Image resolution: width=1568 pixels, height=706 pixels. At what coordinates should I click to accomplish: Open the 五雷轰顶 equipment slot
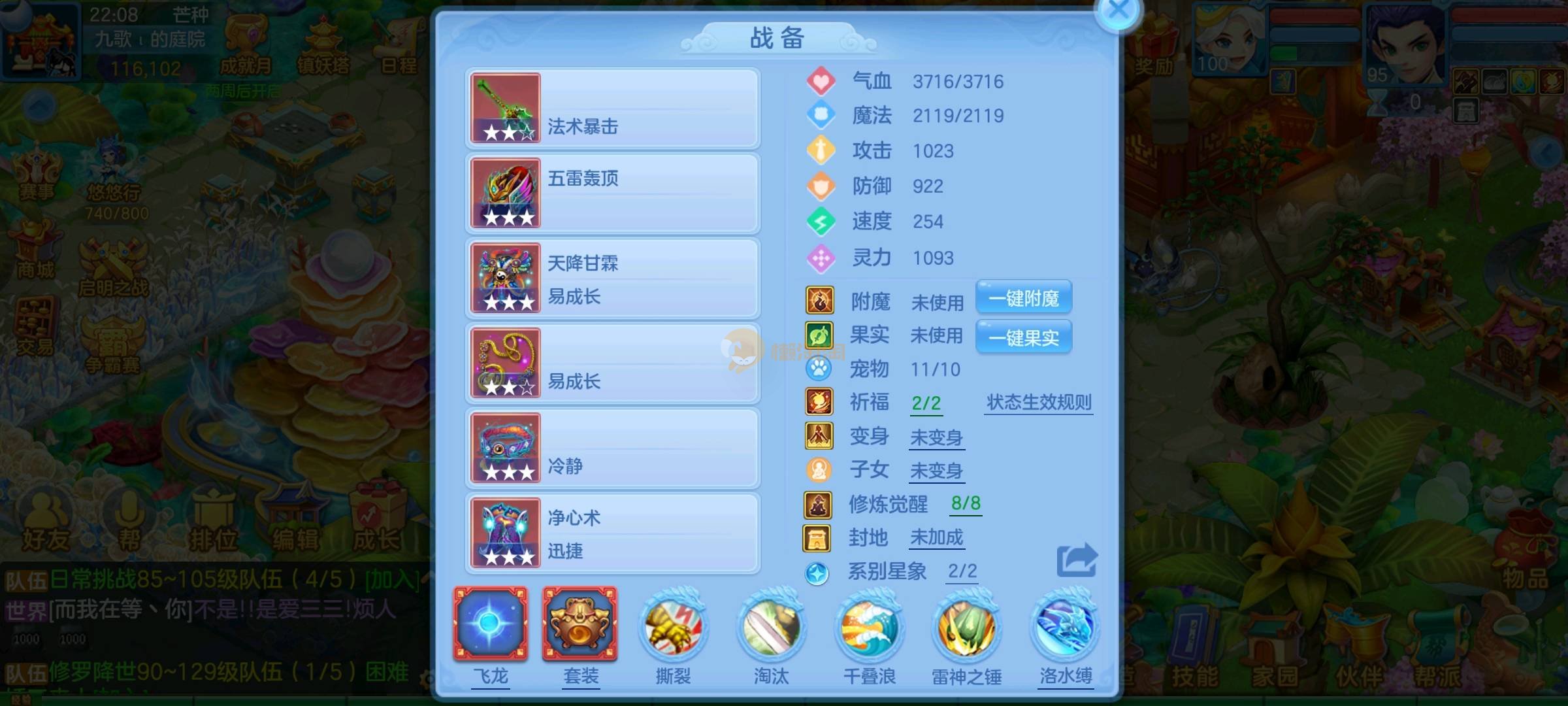612,193
